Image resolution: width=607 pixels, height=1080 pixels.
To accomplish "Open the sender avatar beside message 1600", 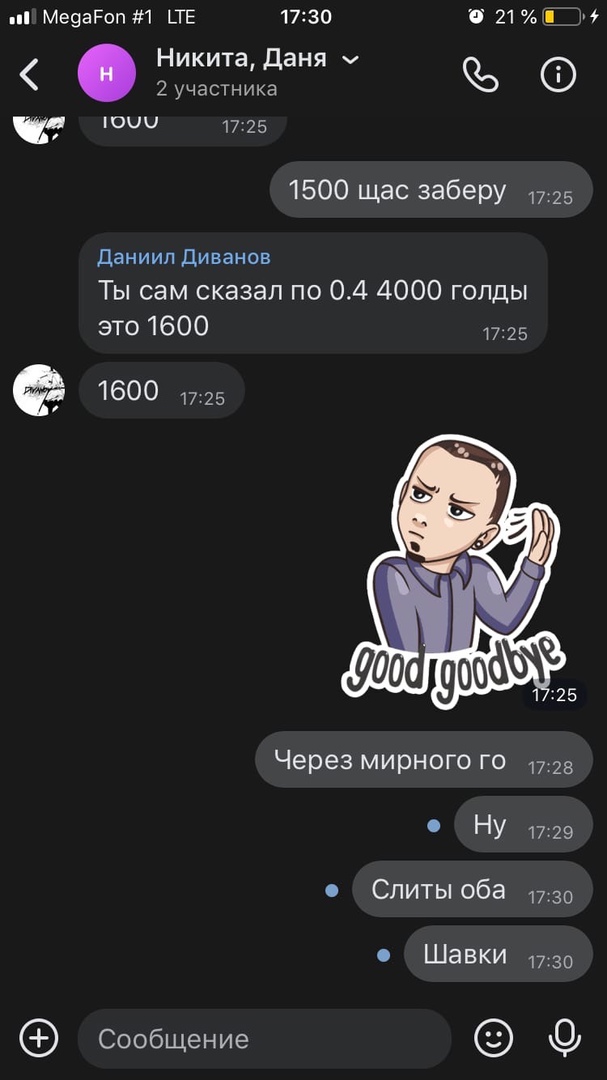I will [39, 390].
